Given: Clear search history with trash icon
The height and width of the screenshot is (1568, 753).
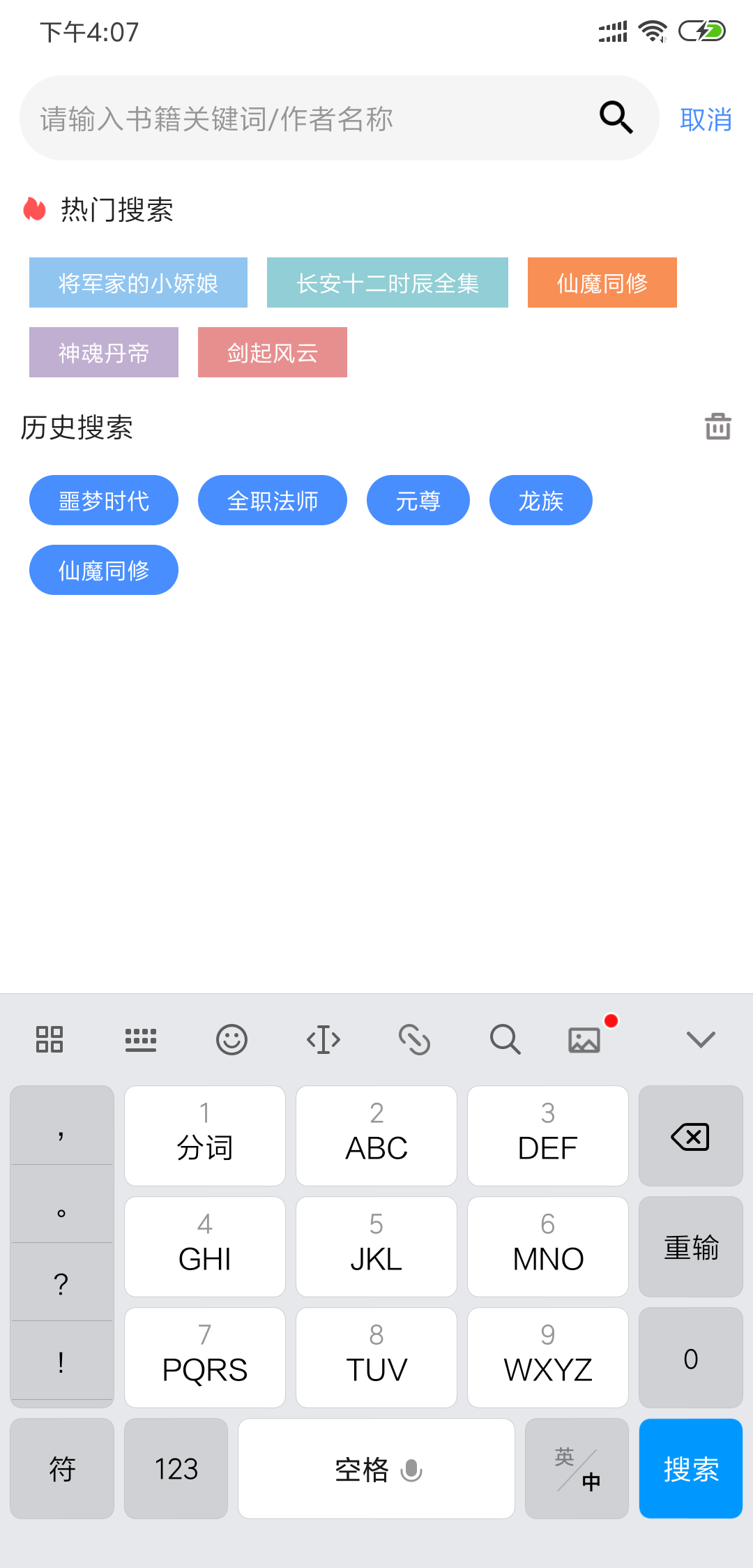Looking at the screenshot, I should (x=717, y=426).
